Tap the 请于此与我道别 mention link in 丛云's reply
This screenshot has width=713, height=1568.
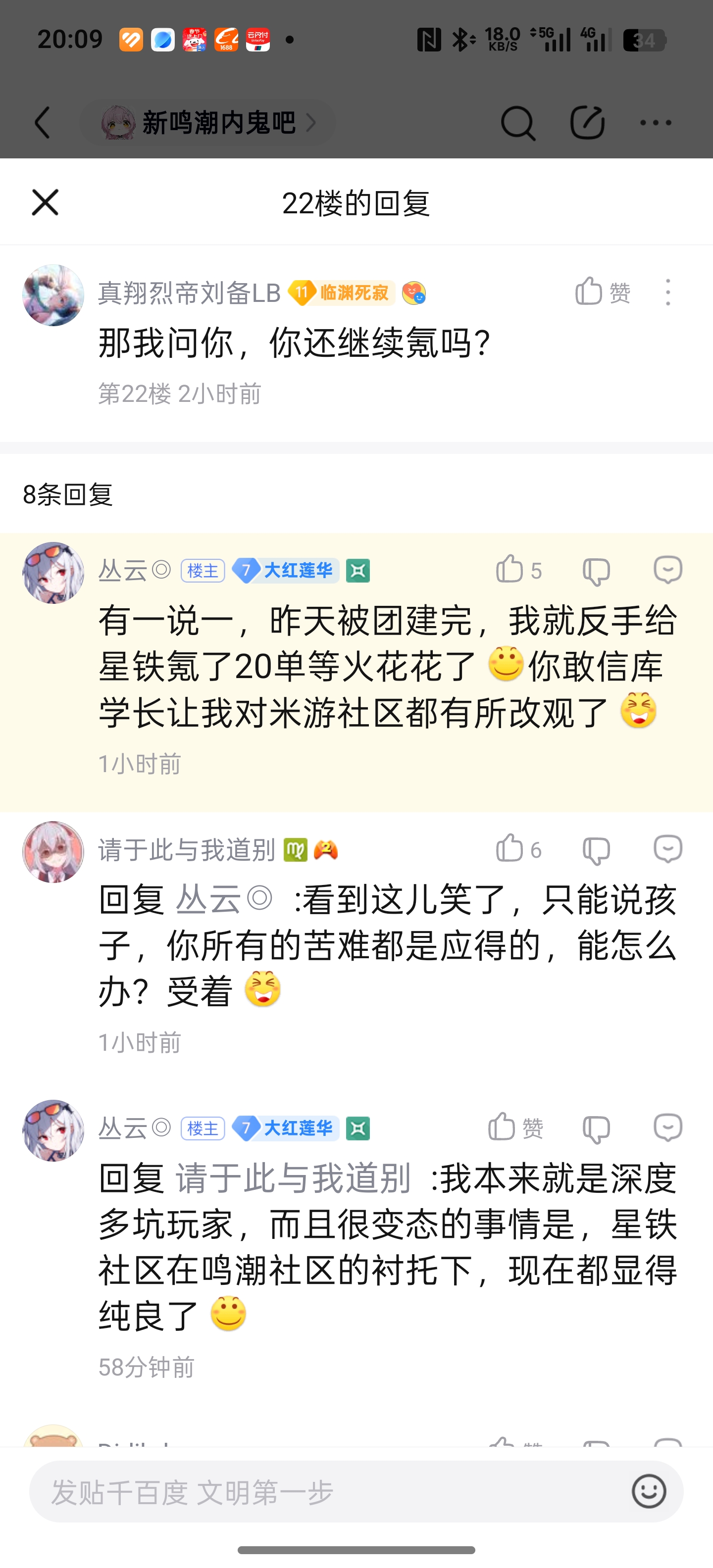click(294, 1178)
